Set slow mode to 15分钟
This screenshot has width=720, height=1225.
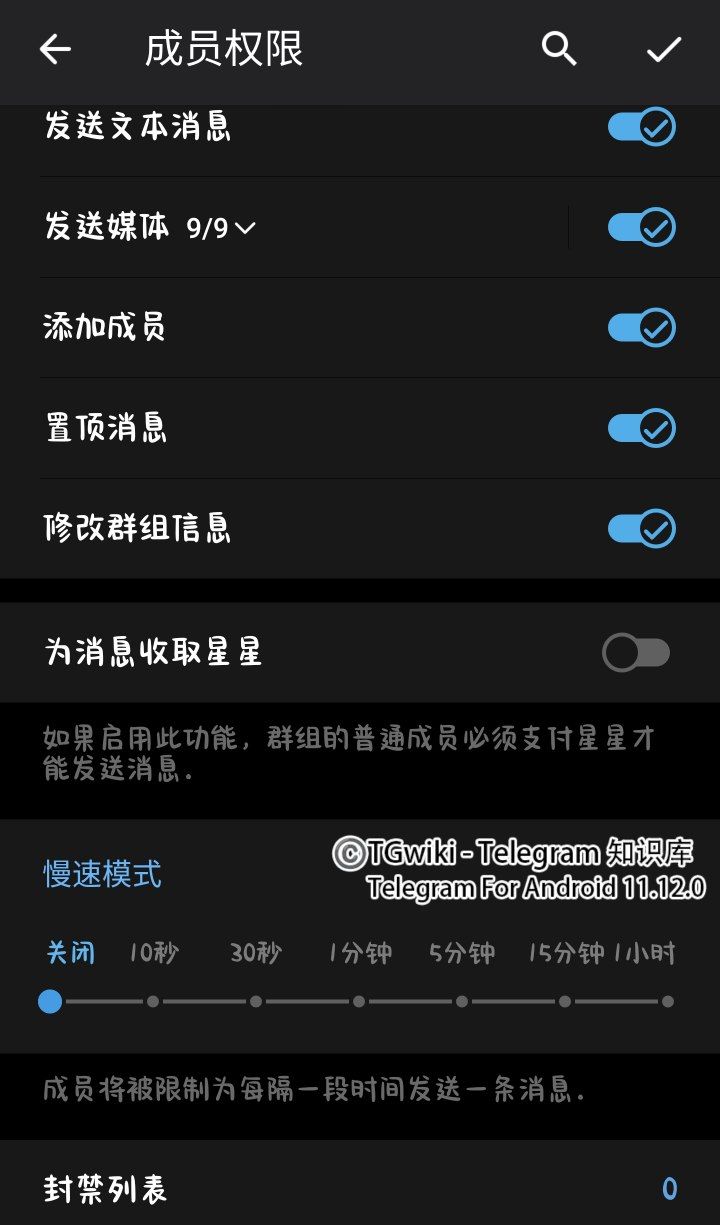tap(565, 1001)
